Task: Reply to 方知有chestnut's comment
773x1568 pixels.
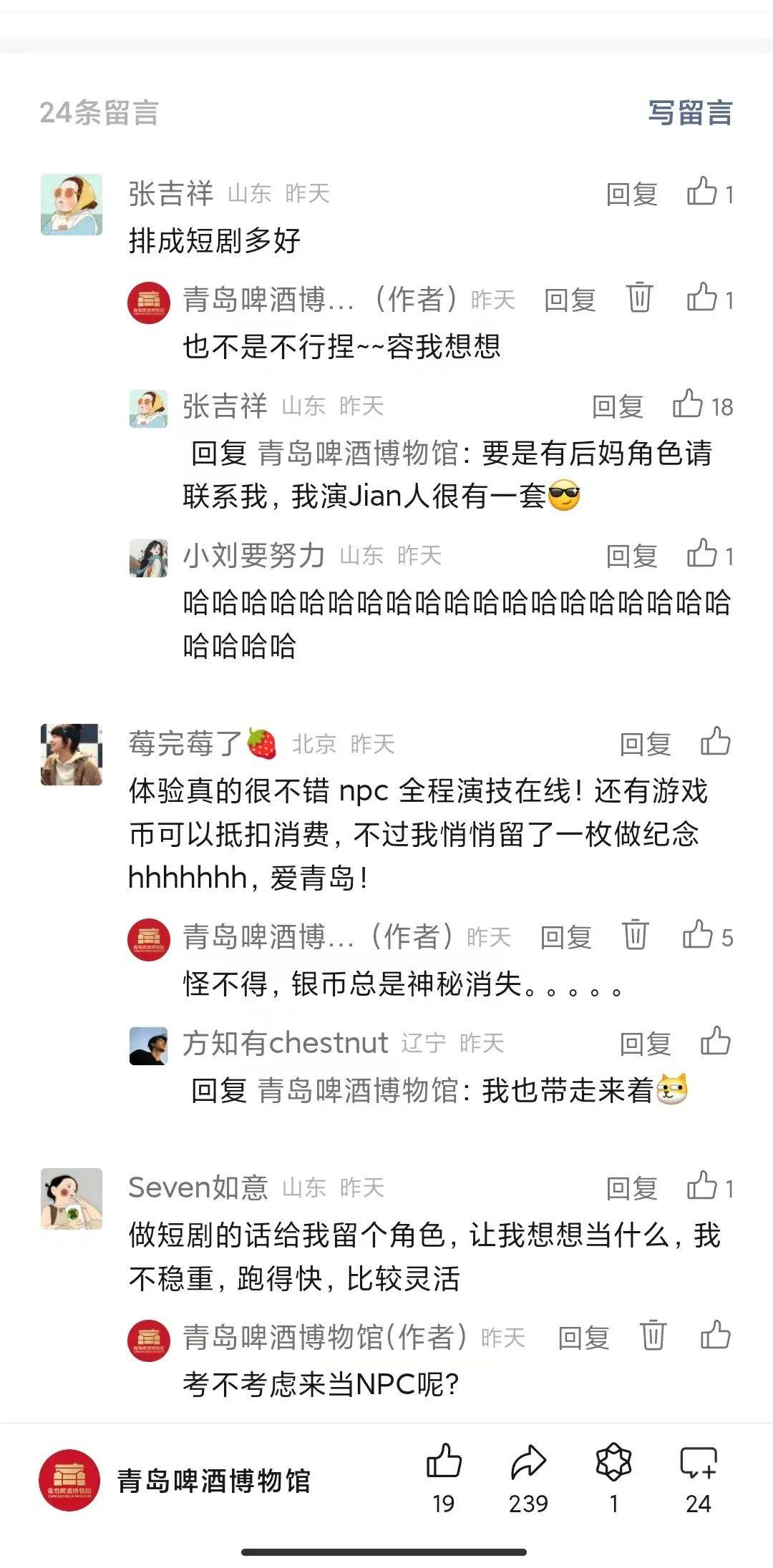Action: coord(645,1044)
